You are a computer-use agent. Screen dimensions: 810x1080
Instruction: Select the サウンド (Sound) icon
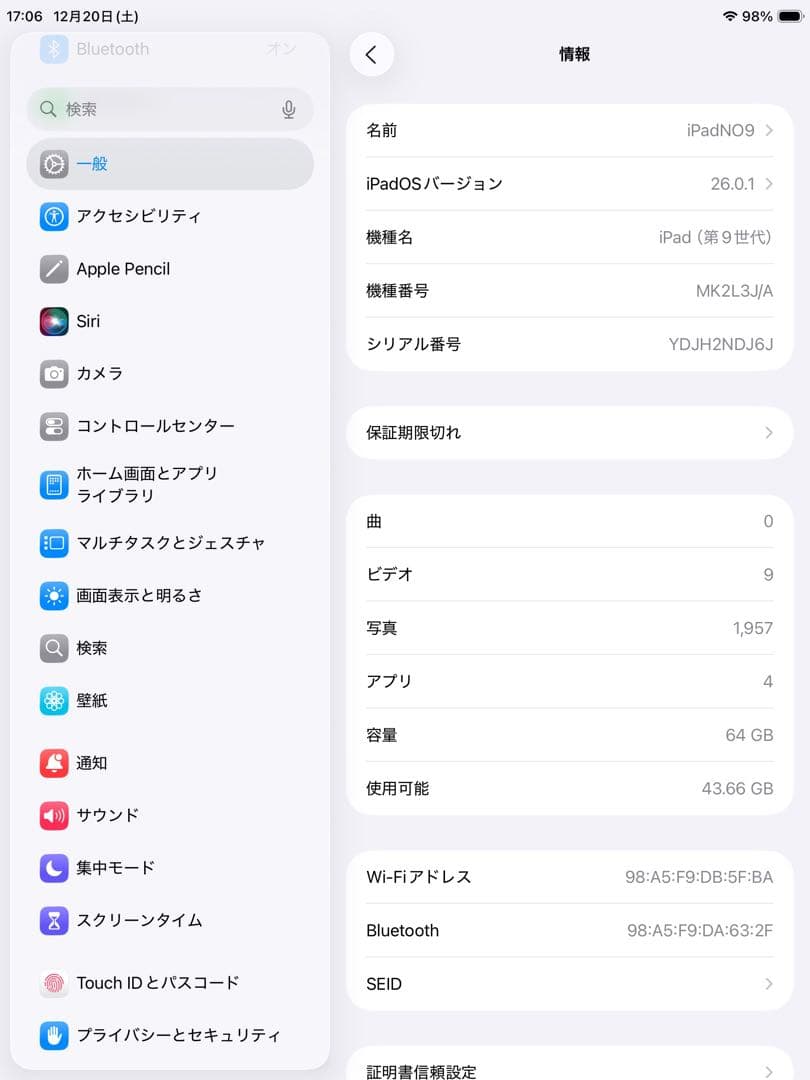pyautogui.click(x=54, y=815)
